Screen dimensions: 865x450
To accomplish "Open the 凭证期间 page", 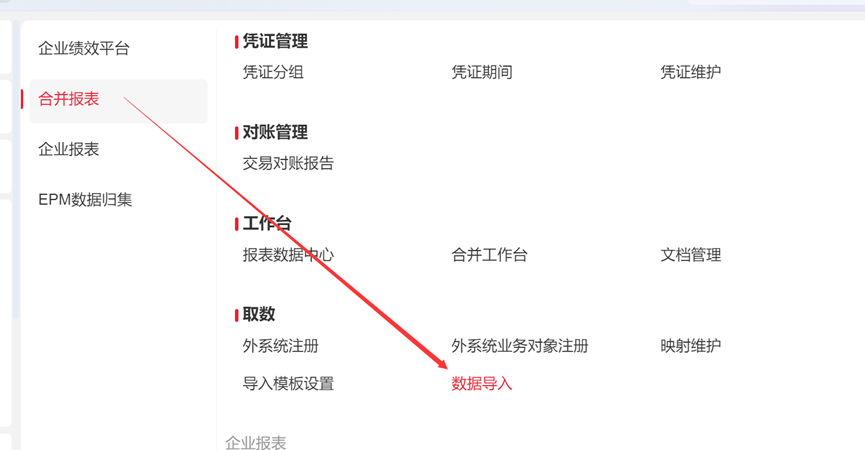I will click(x=482, y=72).
